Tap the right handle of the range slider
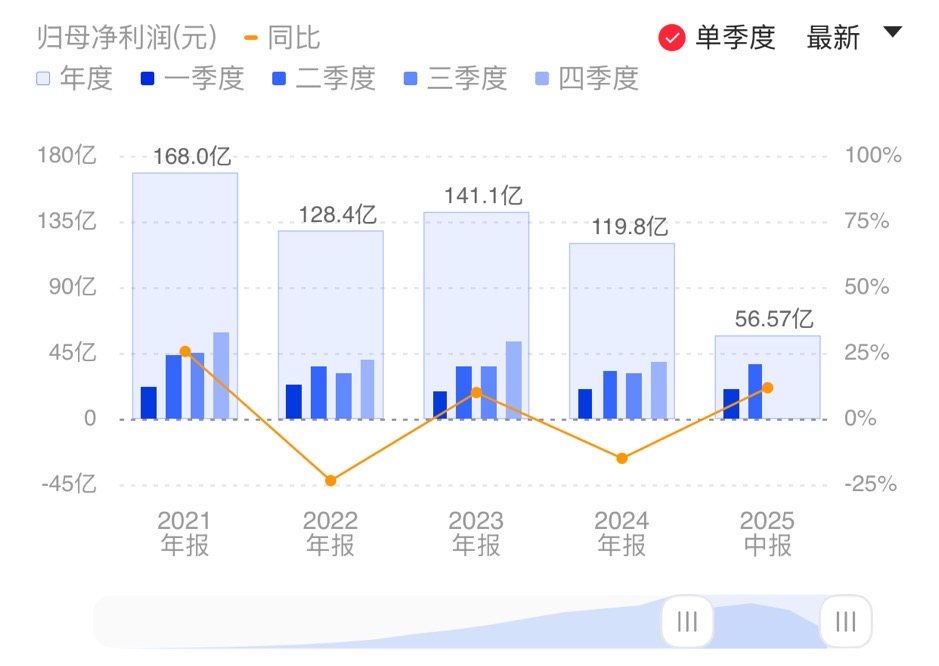The width and height of the screenshot is (939, 666). [846, 622]
